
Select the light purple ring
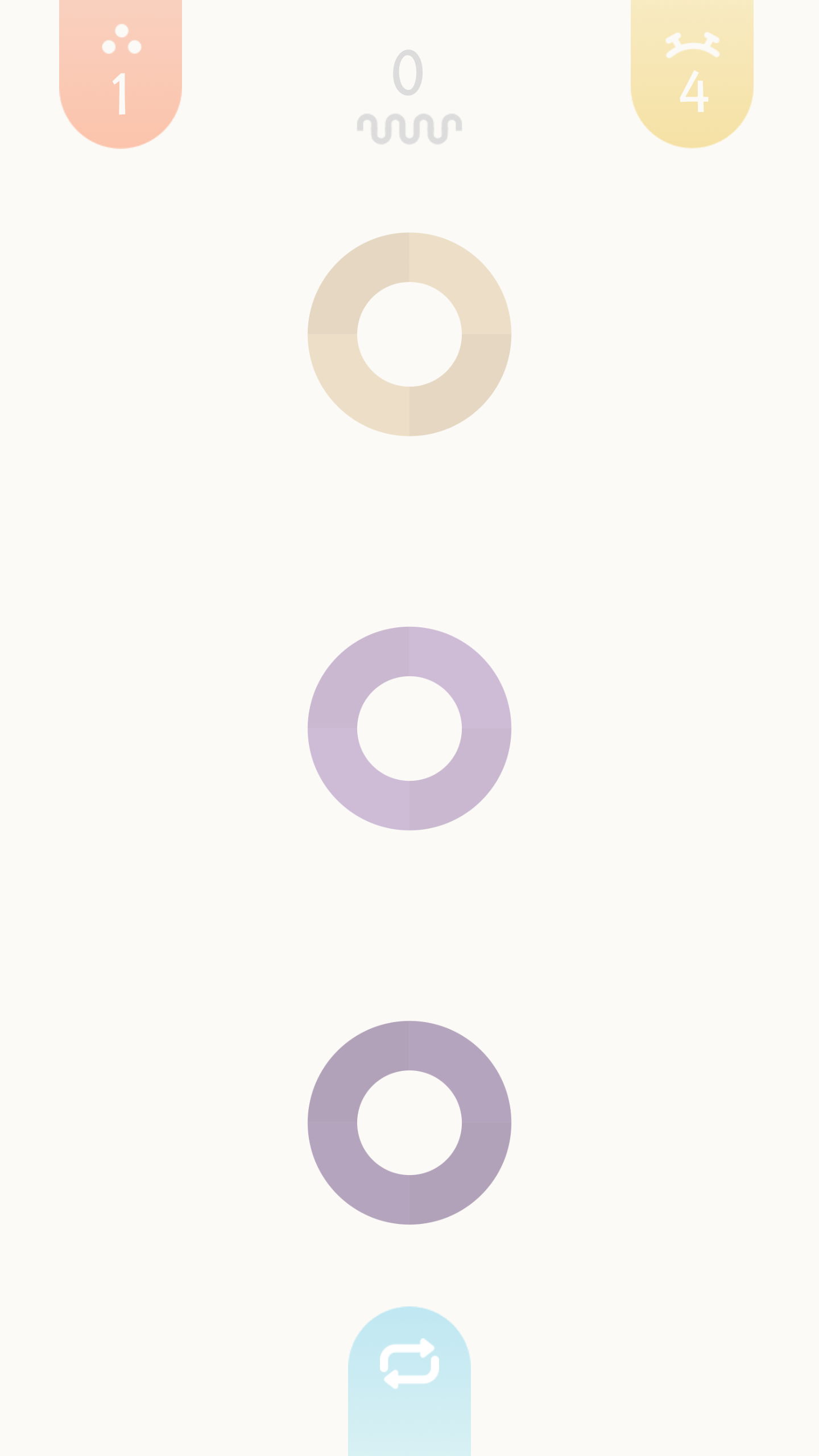point(409,729)
